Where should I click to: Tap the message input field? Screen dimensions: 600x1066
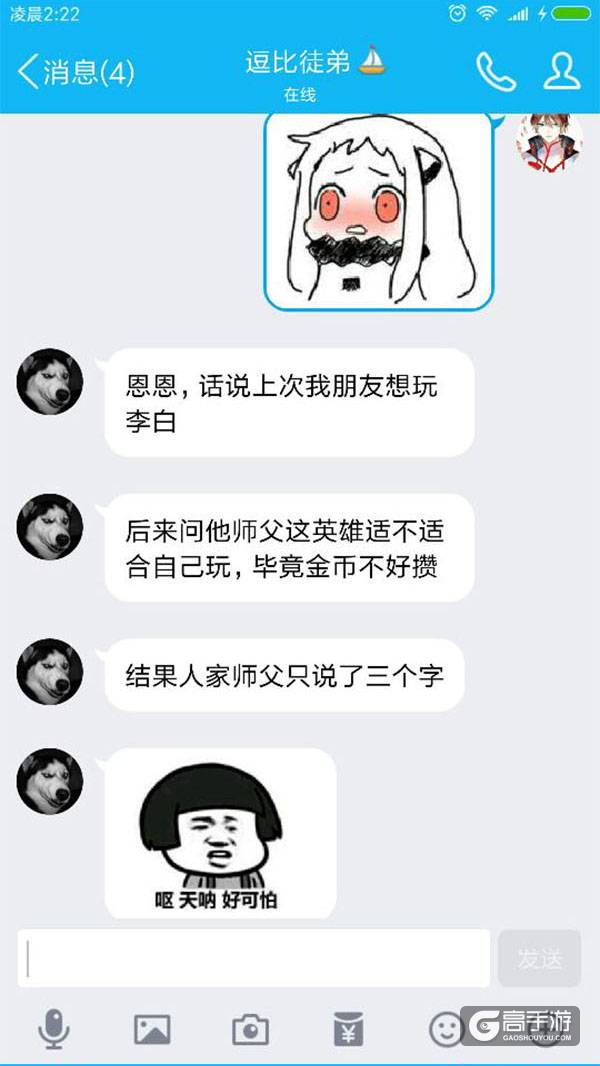[x=255, y=958]
